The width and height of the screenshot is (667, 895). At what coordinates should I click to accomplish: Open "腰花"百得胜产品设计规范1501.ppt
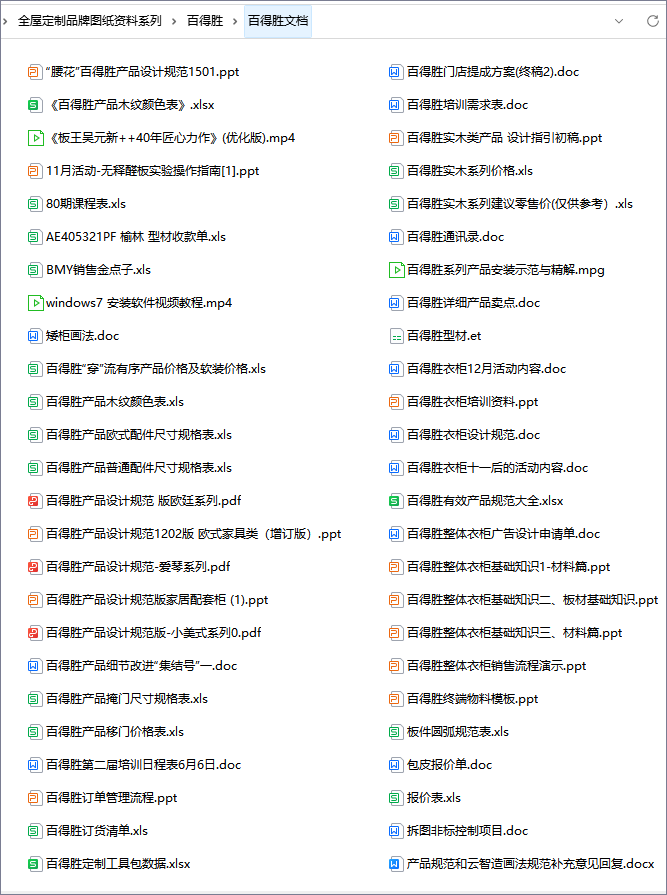(x=142, y=72)
